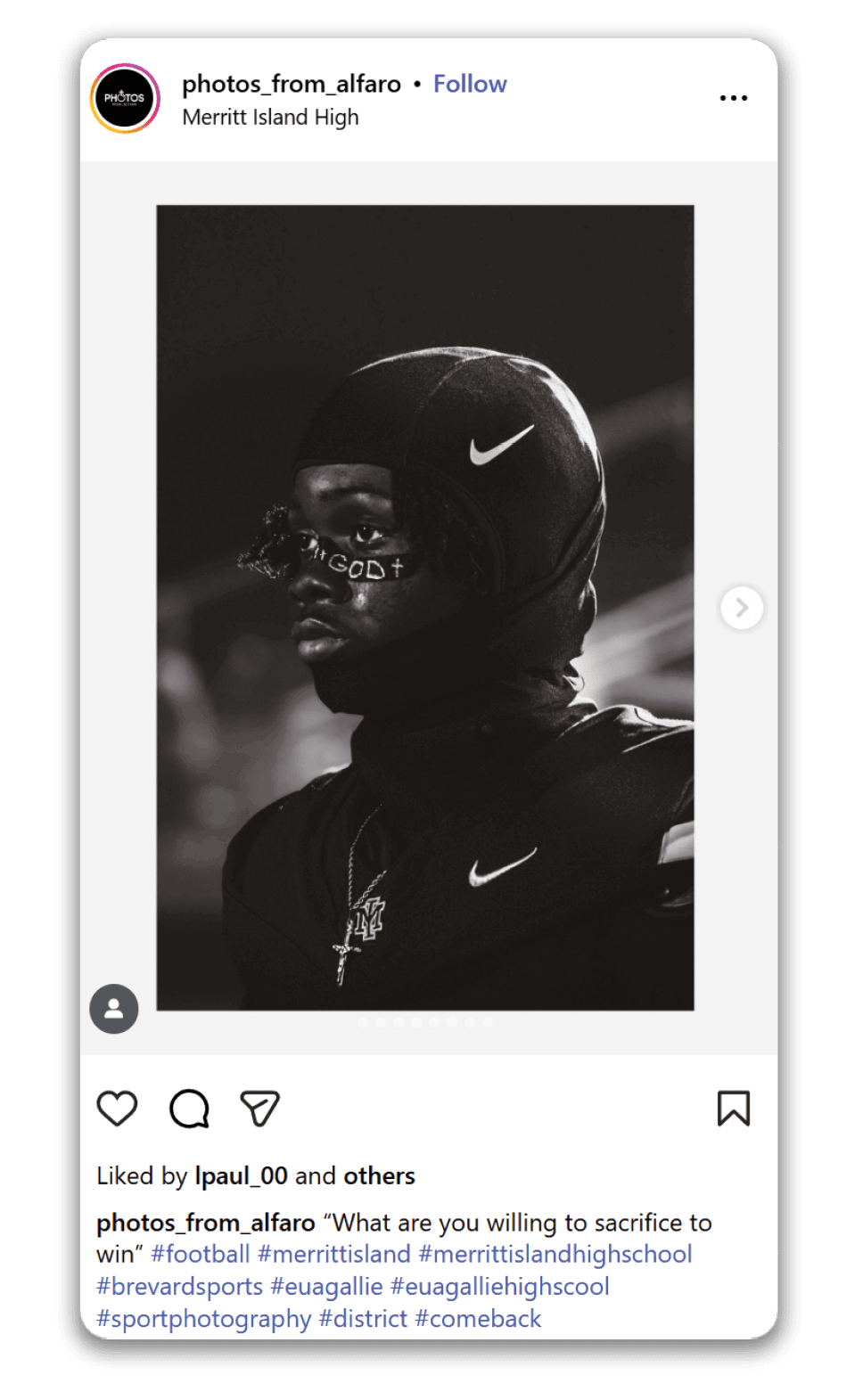Open lpaul_00's profile from likes

coord(241,1176)
